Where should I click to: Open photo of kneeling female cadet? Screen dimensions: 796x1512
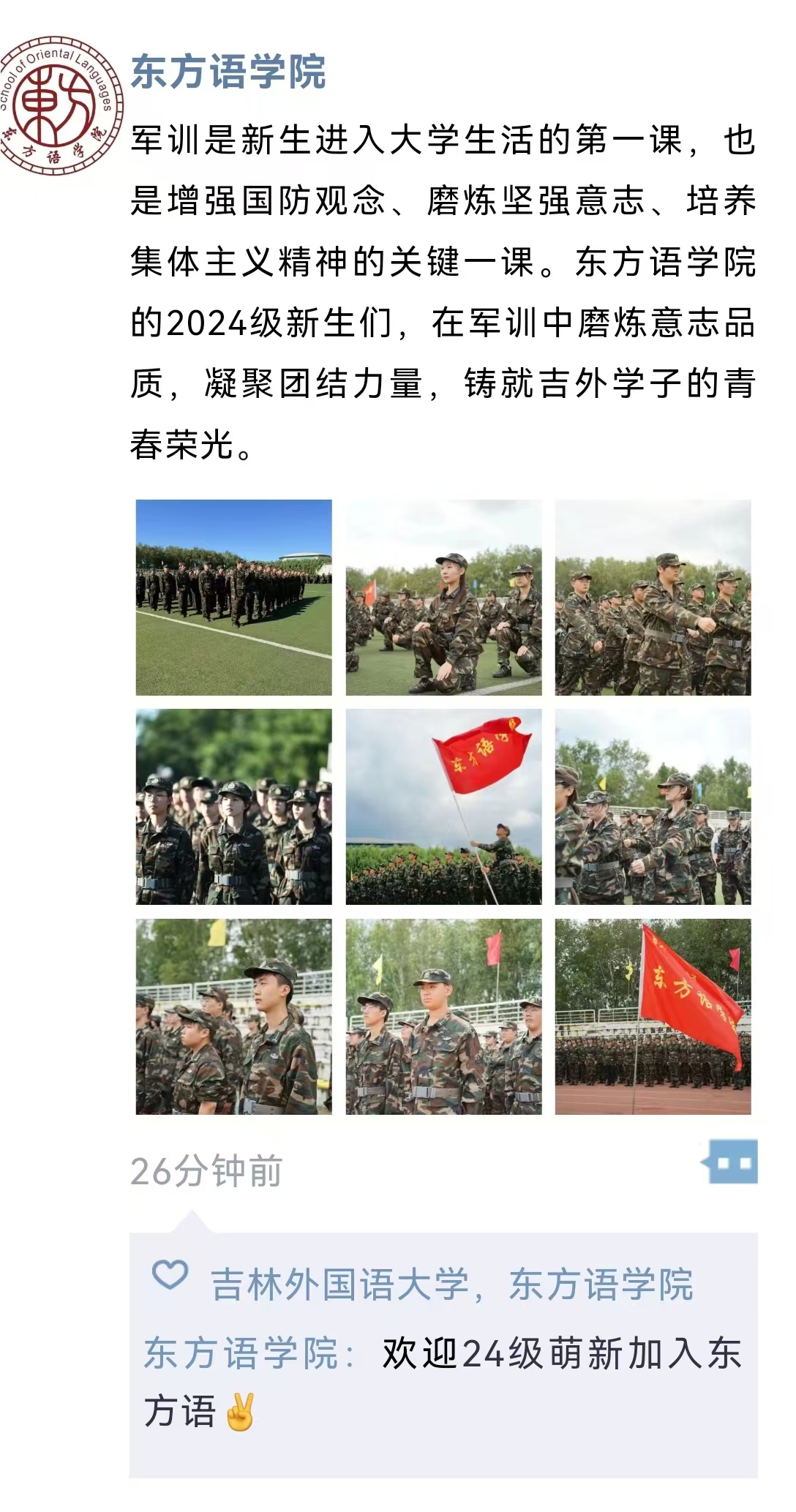coord(444,597)
